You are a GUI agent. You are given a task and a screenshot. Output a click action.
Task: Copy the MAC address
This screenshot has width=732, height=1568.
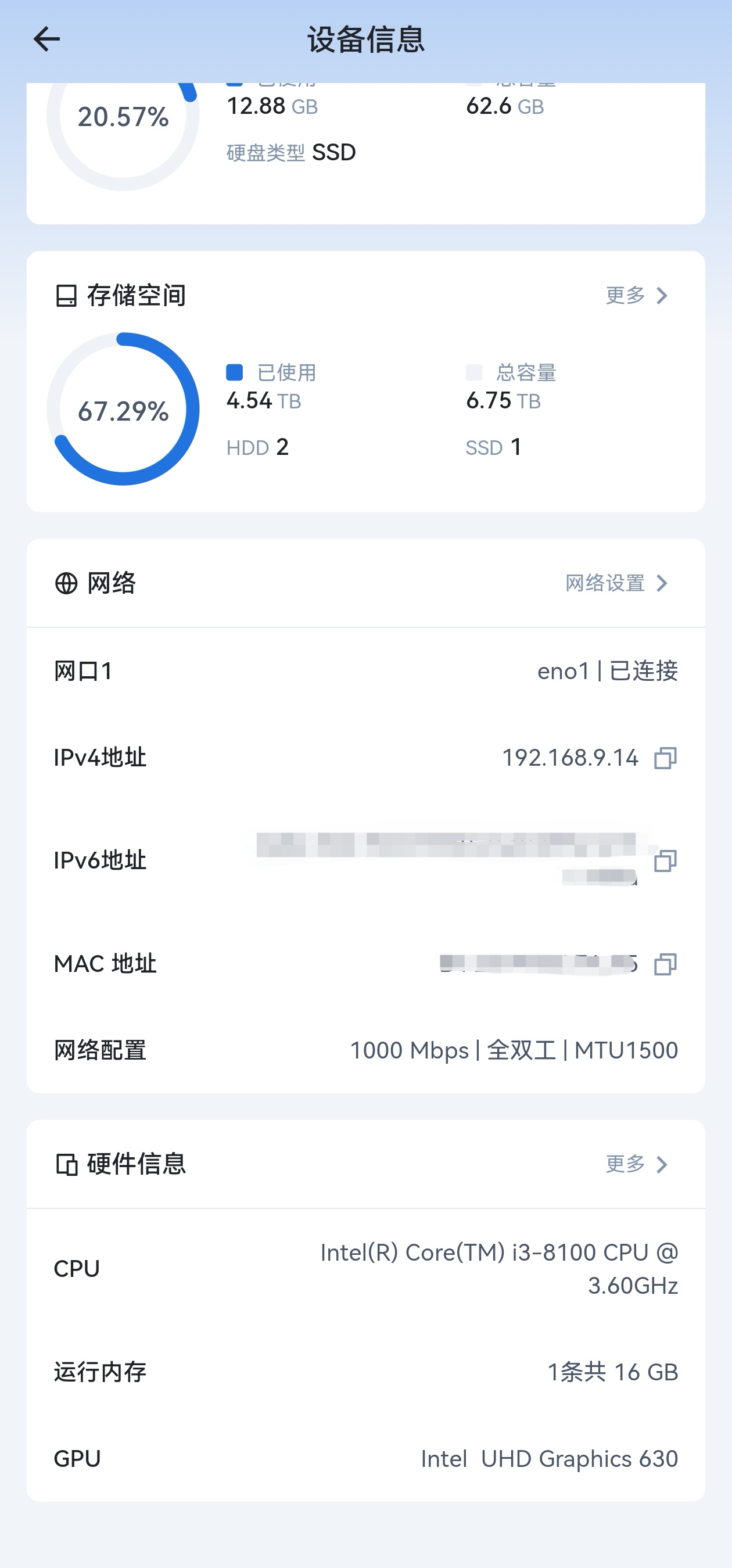[x=665, y=966]
